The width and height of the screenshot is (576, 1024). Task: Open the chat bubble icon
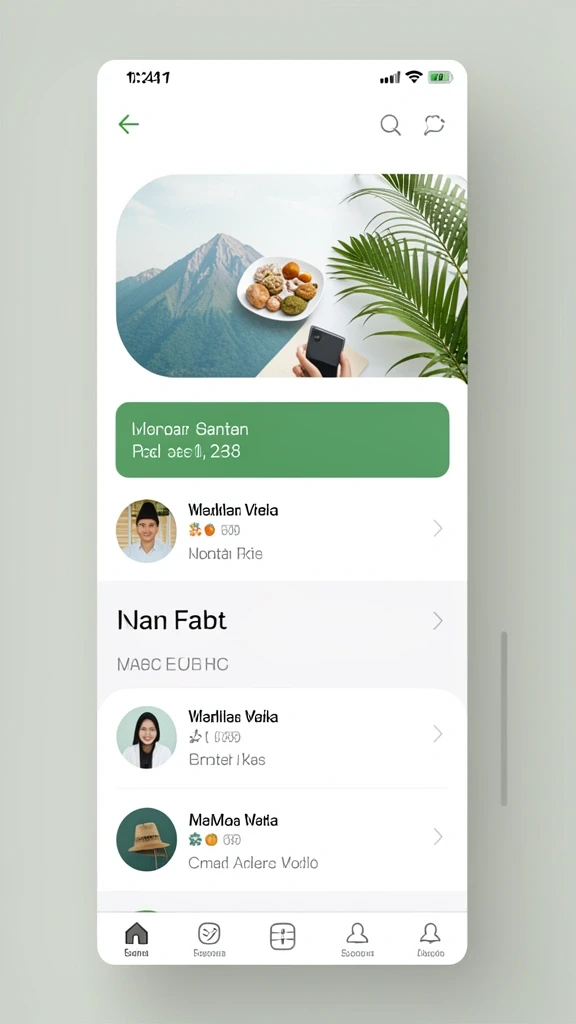(434, 124)
